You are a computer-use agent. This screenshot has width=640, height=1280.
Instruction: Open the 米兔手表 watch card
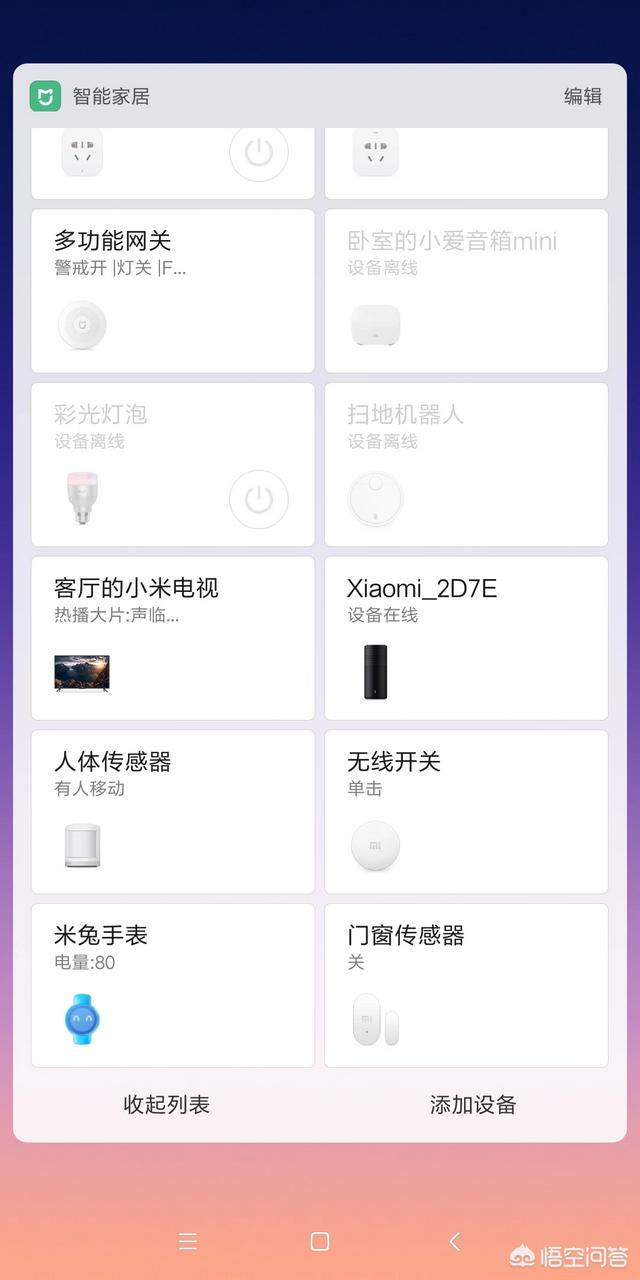172,985
